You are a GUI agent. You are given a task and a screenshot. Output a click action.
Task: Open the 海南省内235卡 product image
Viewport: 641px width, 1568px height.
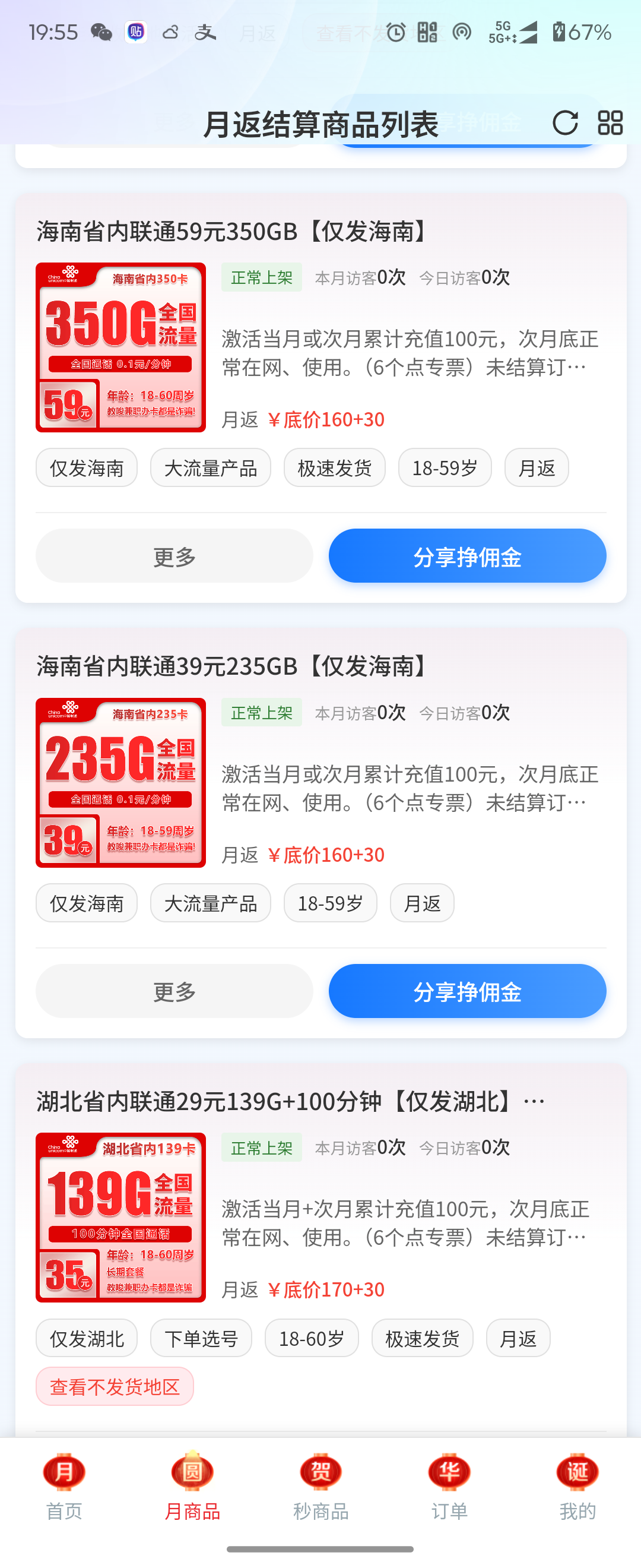coord(121,783)
